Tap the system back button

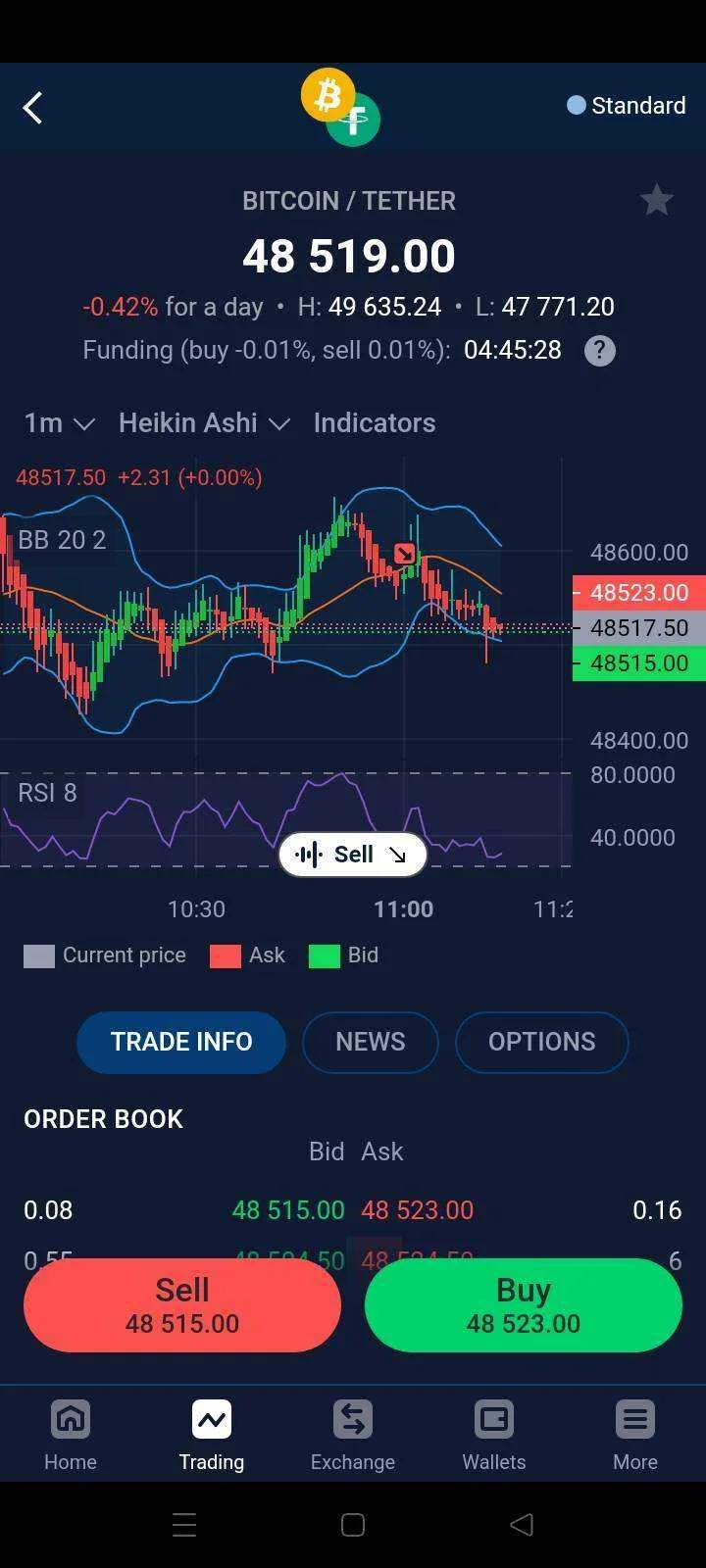coord(522,1525)
